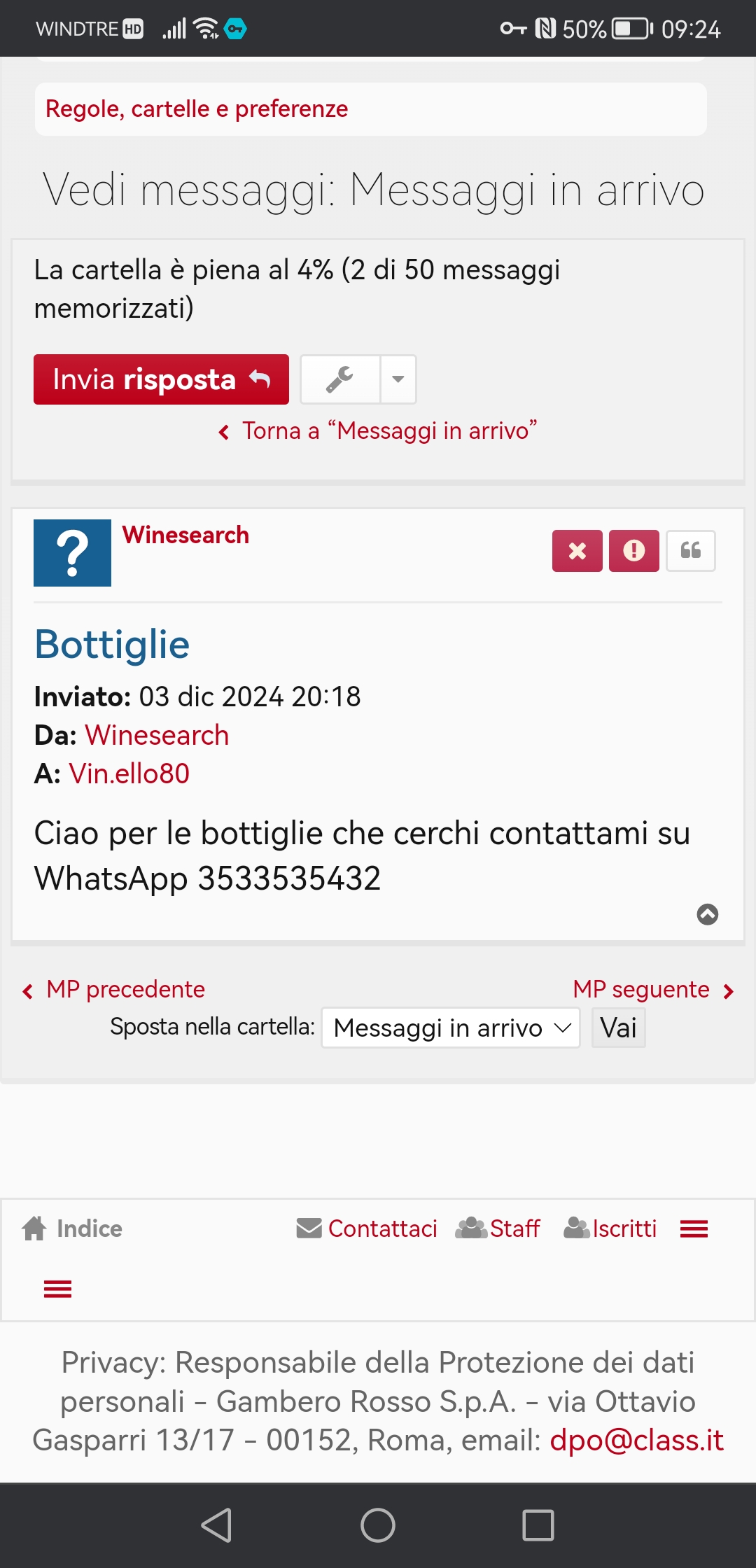Quote the message from Winesearch

(x=691, y=551)
